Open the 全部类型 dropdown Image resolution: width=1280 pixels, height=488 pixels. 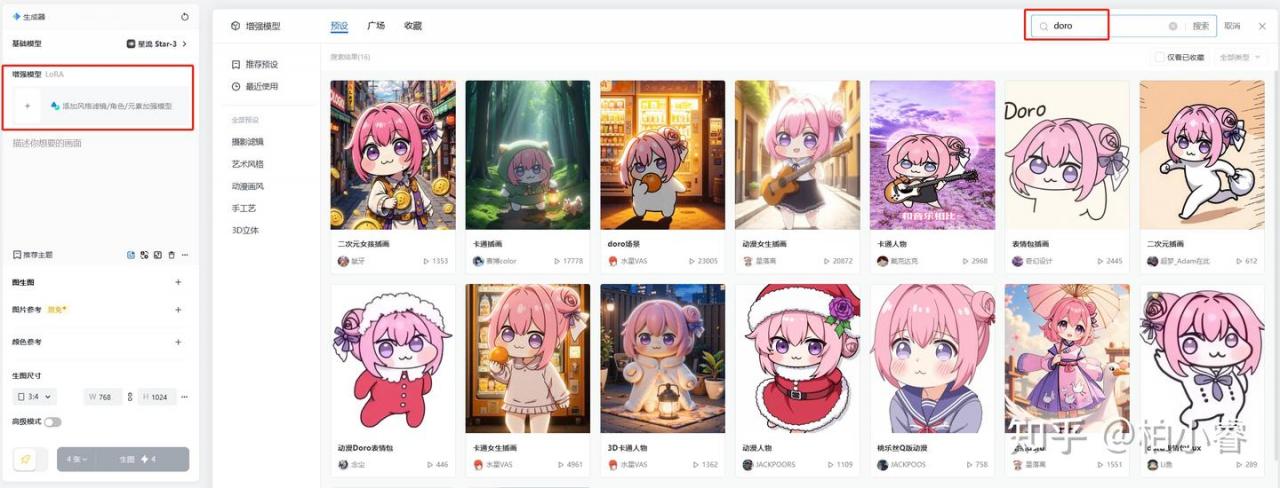point(1240,57)
